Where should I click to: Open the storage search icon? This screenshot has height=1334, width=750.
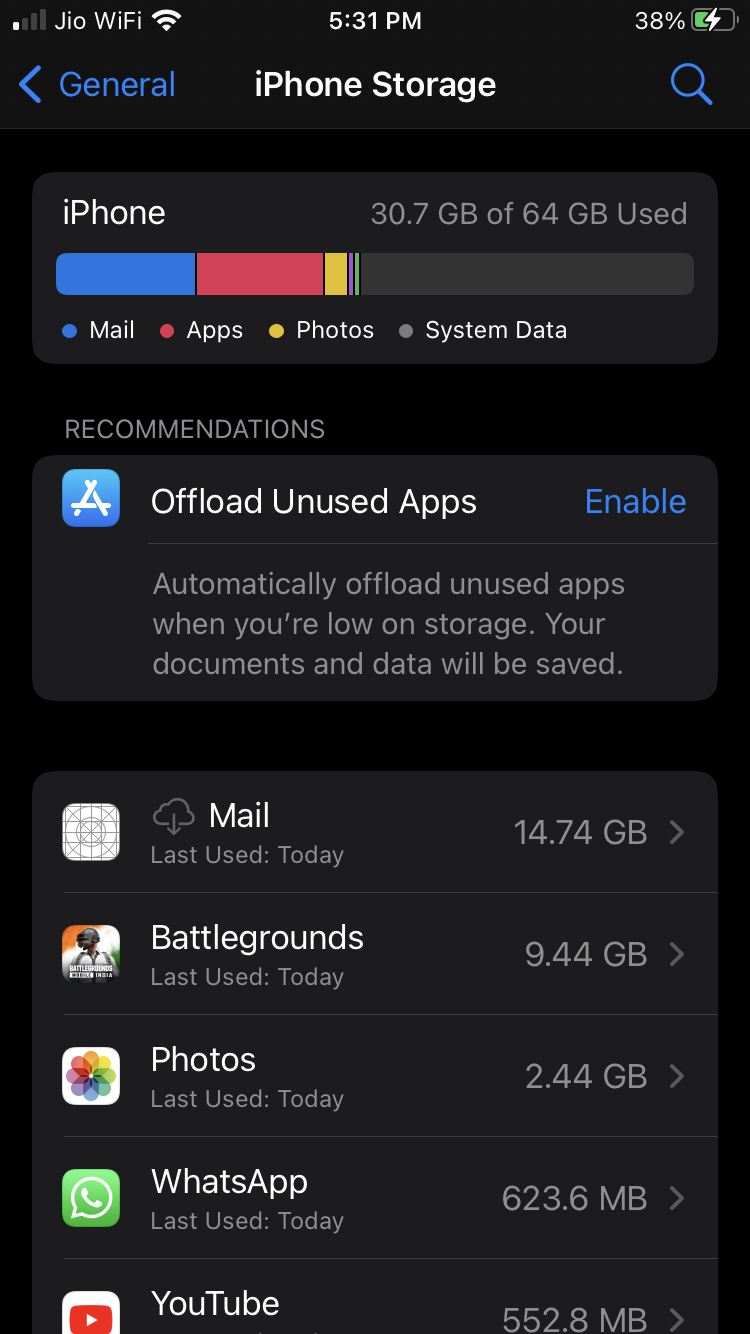[x=690, y=85]
